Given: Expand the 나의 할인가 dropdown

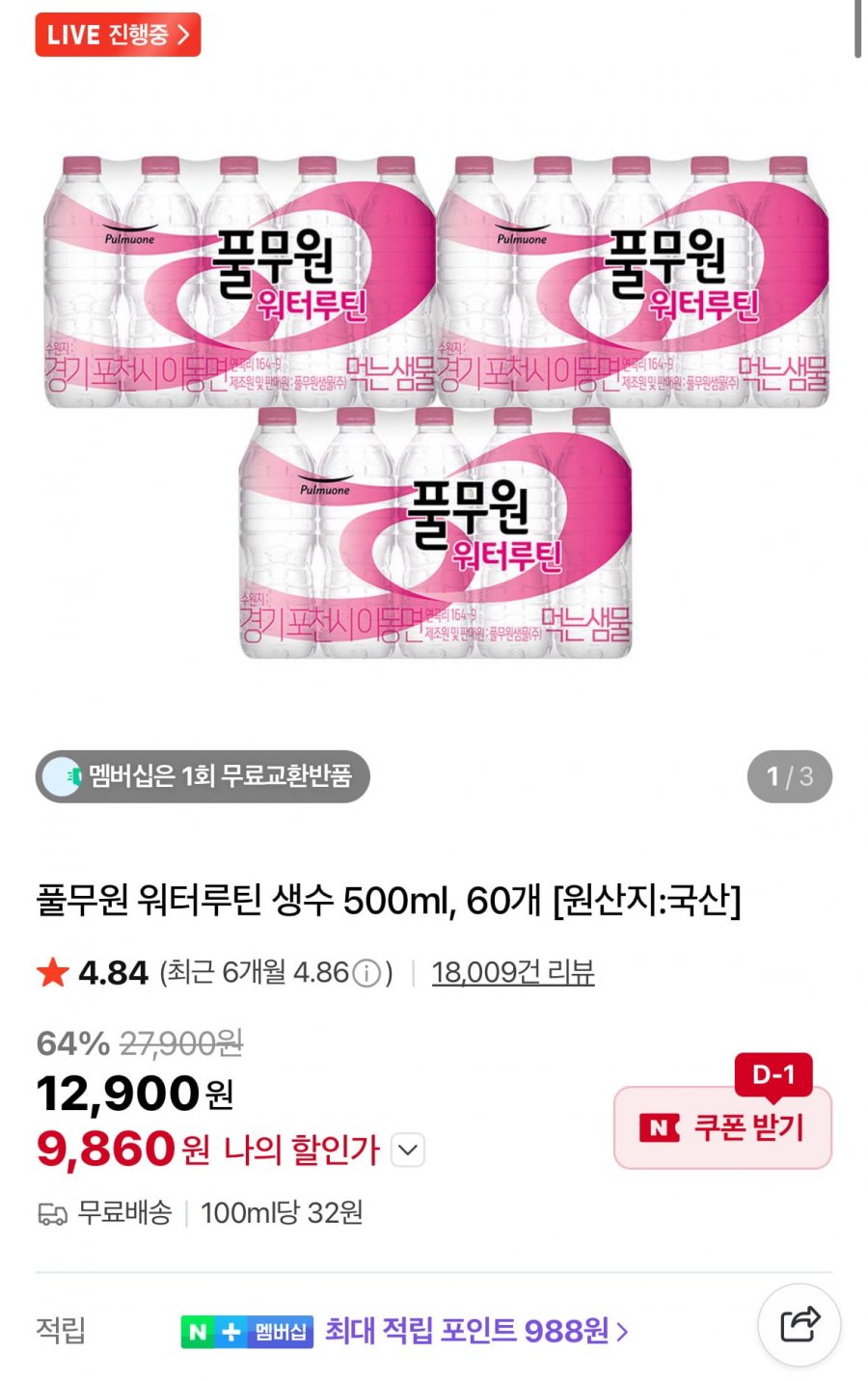Looking at the screenshot, I should pyautogui.click(x=408, y=1150).
